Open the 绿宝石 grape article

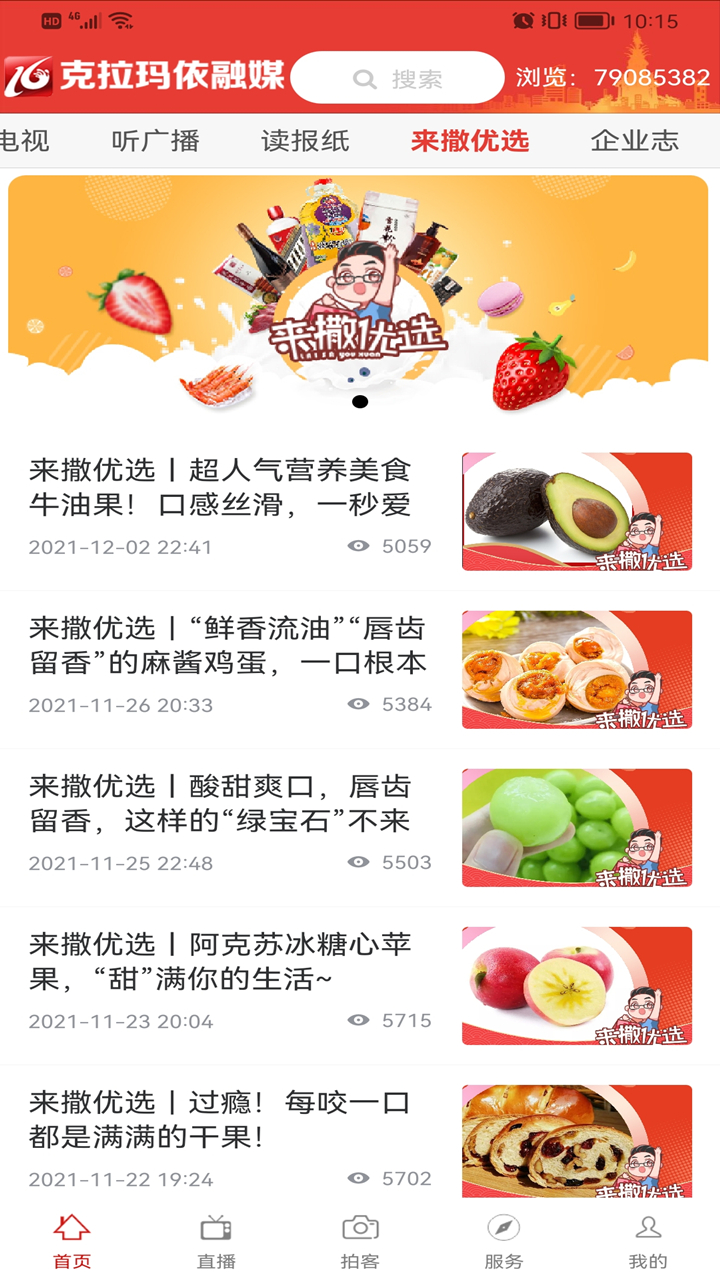pyautogui.click(x=360, y=827)
